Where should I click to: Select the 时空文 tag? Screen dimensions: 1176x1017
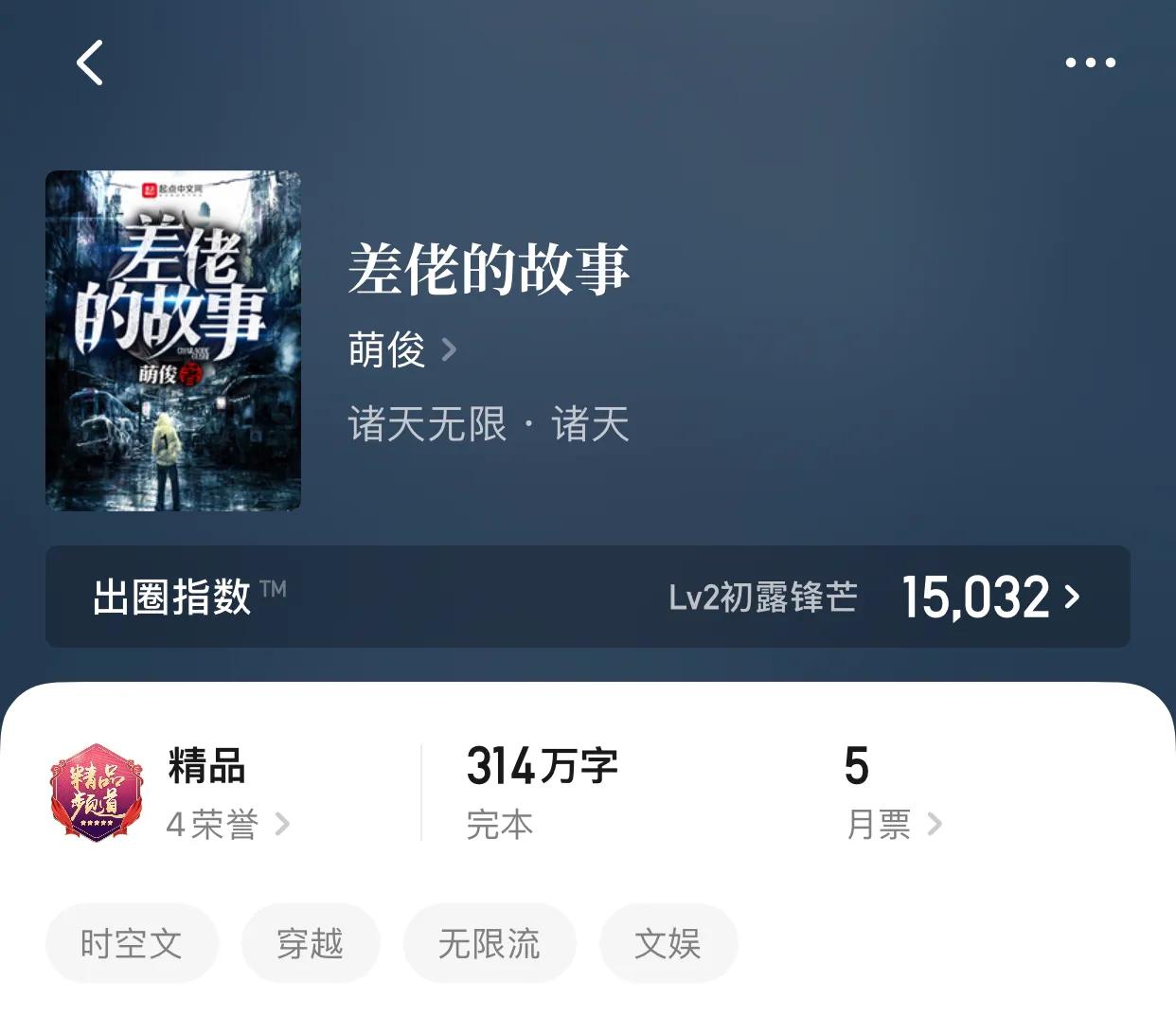click(132, 943)
